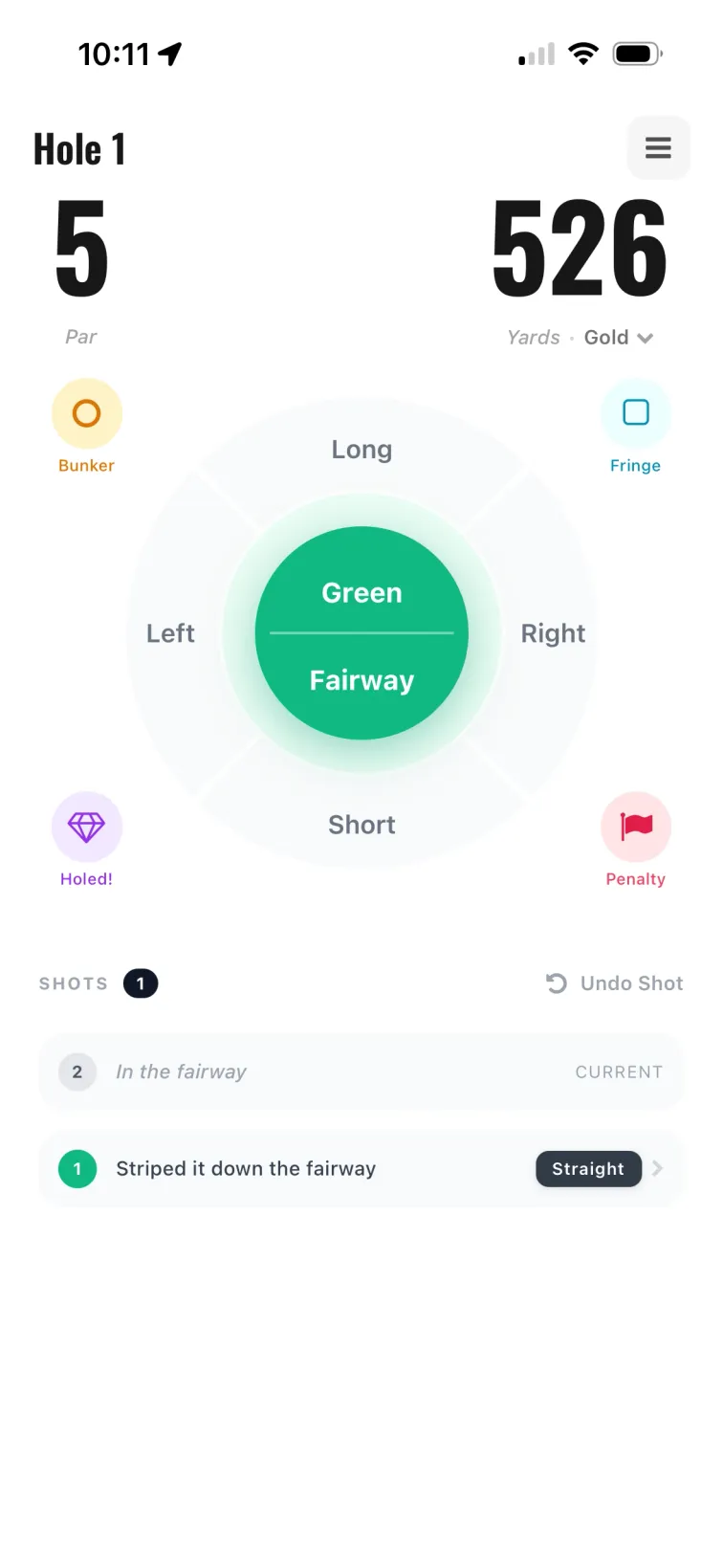Tap the Holed! diamond icon
723x1568 pixels.
[x=86, y=827]
